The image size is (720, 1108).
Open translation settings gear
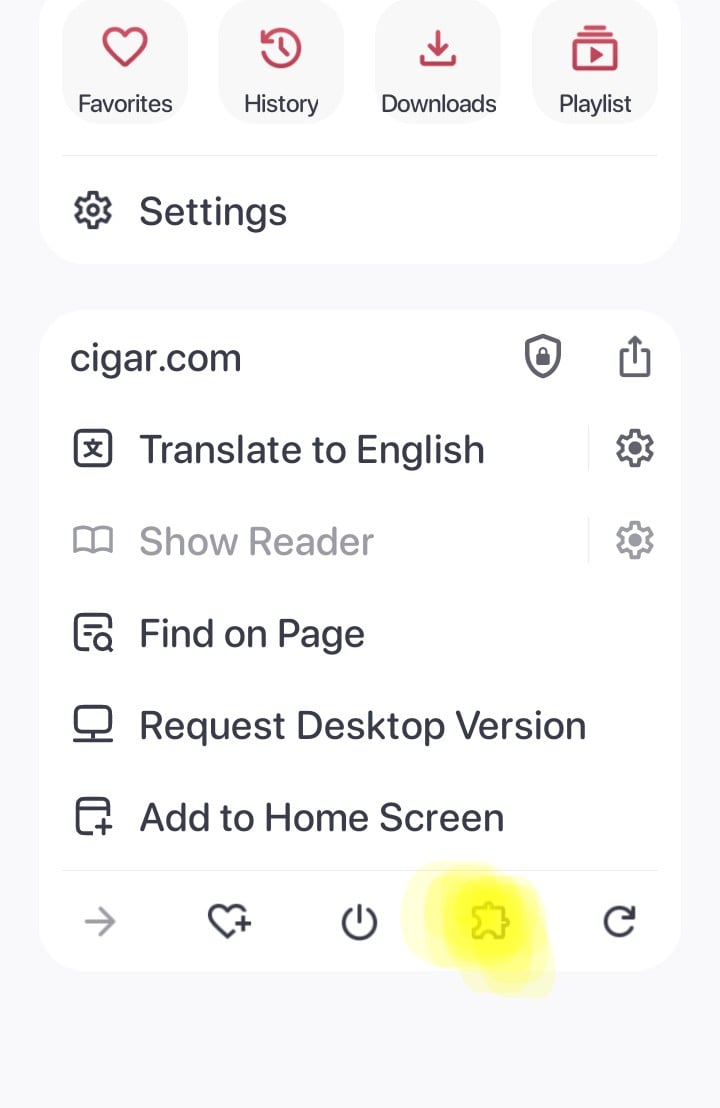(x=634, y=449)
